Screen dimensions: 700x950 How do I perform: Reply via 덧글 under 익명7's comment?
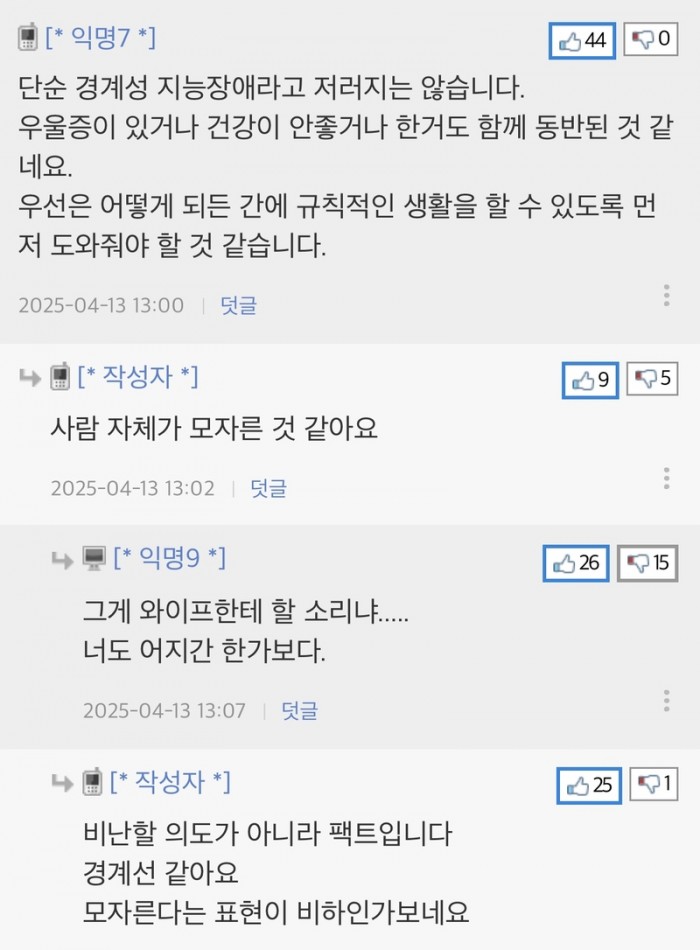[238, 306]
